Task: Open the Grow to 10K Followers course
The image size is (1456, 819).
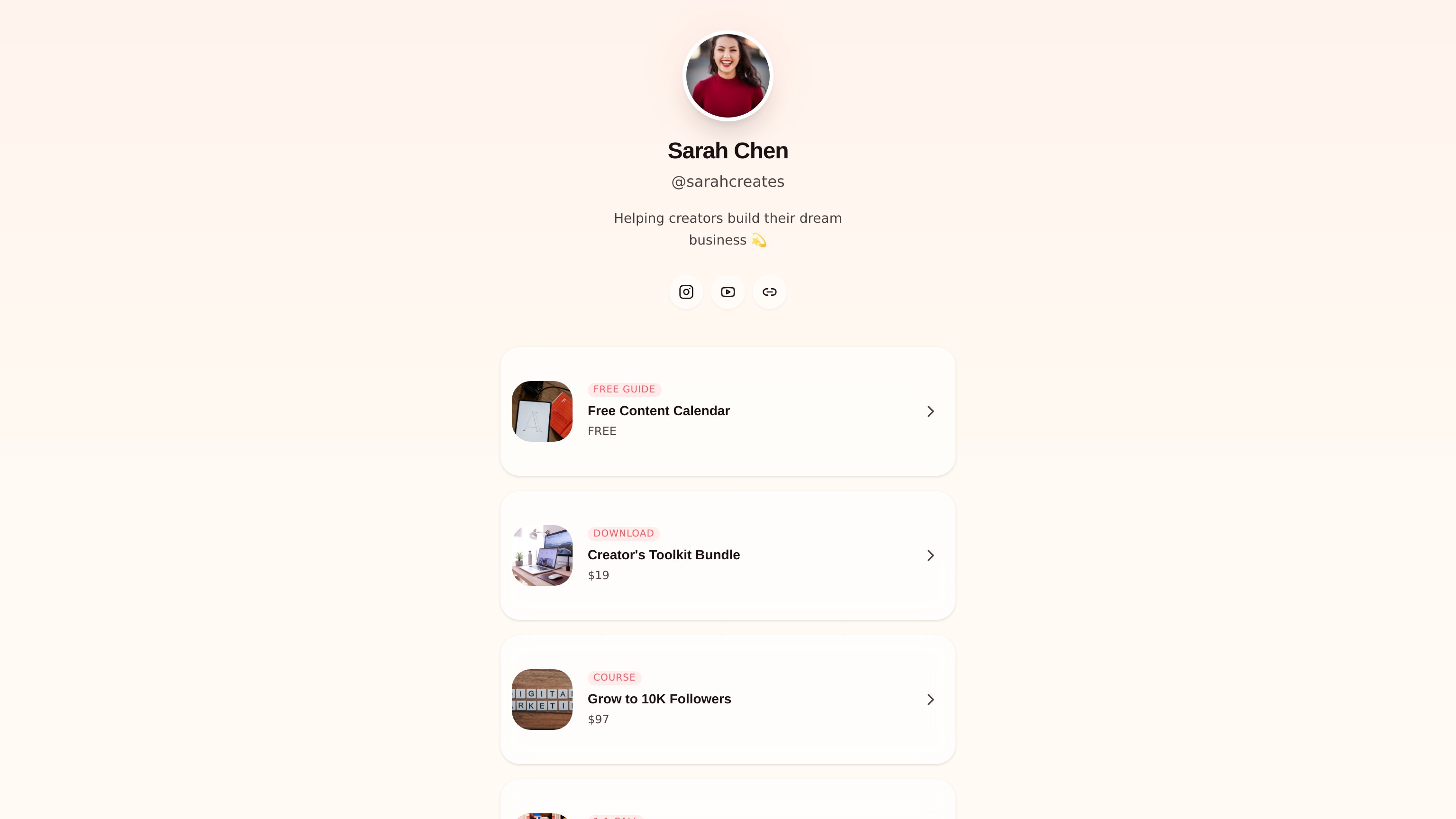Action: click(x=728, y=700)
